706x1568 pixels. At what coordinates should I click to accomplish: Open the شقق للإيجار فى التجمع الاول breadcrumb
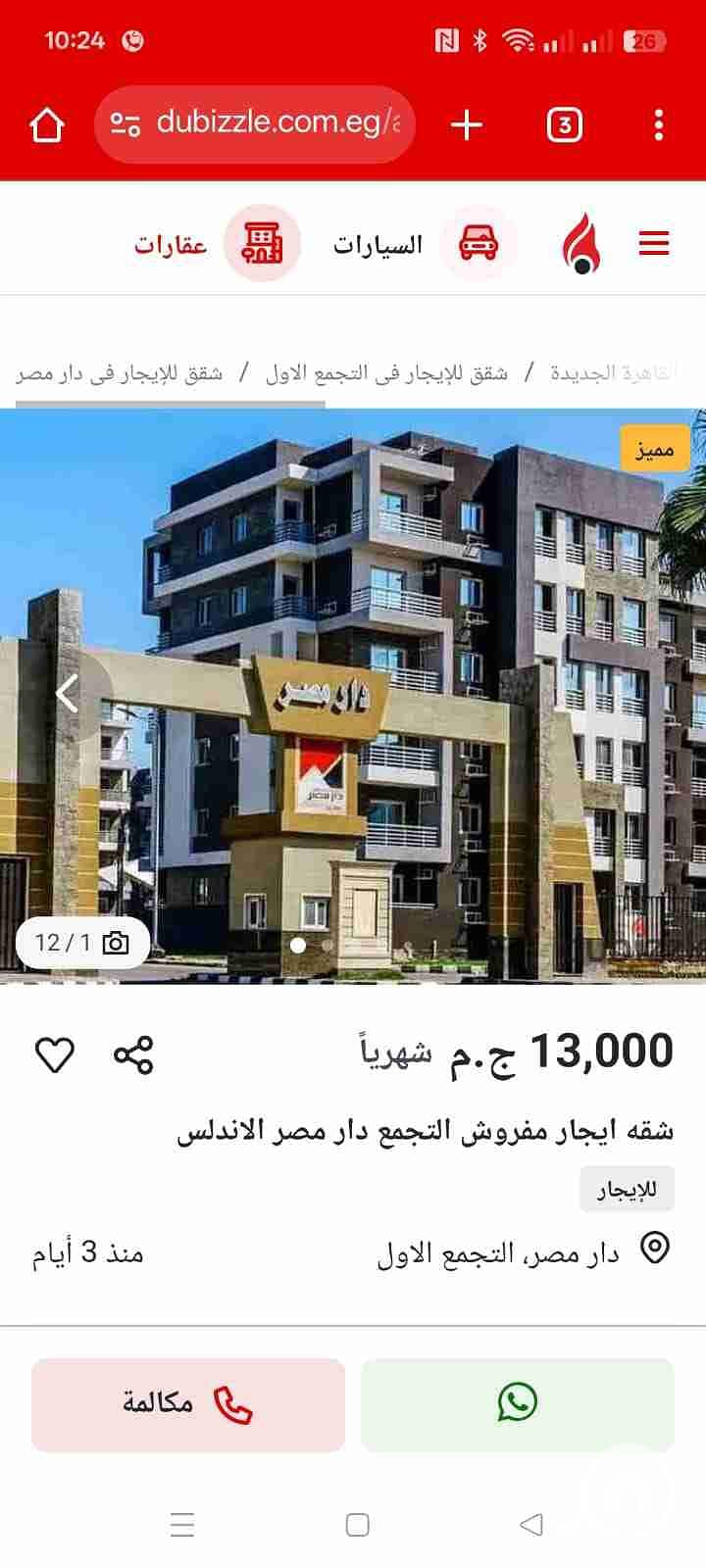(387, 373)
